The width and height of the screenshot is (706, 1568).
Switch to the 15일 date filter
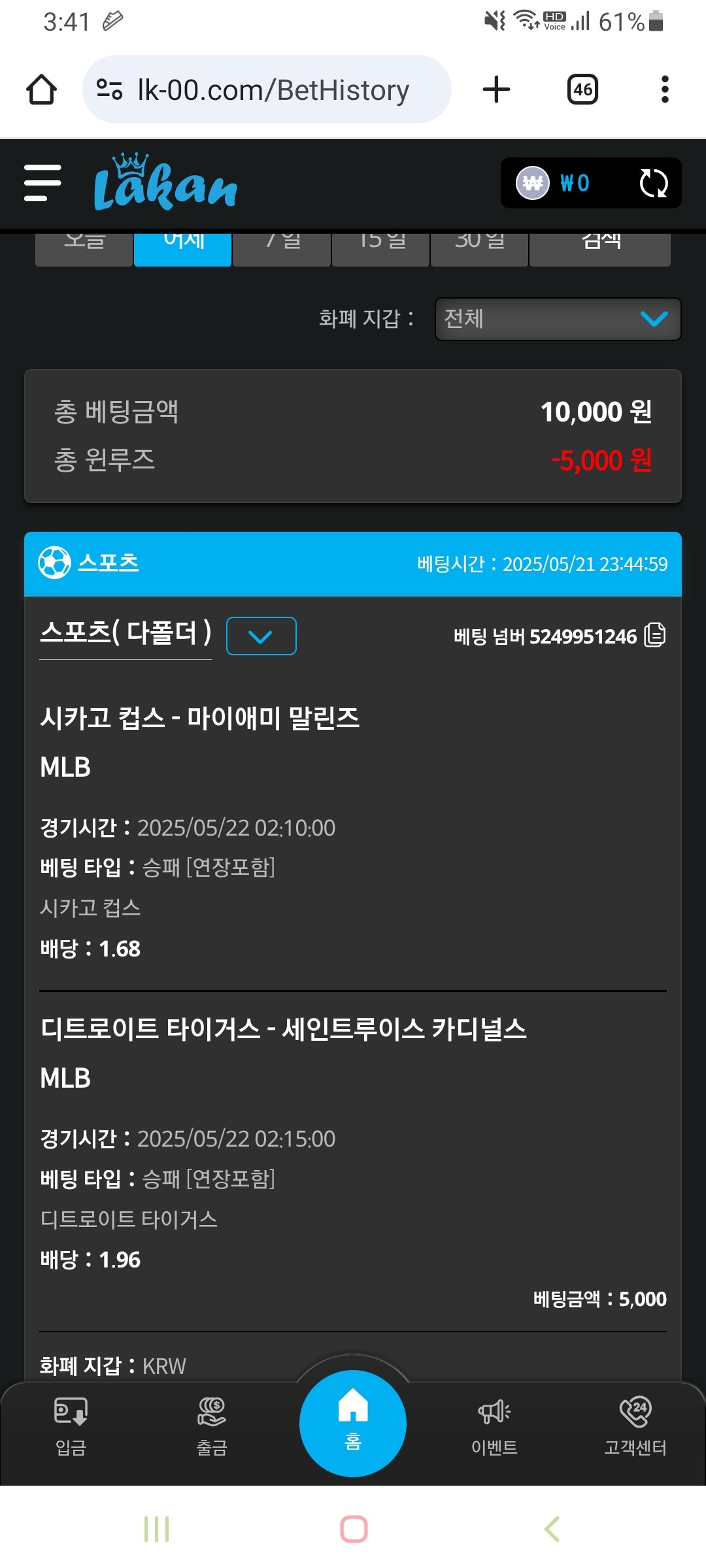coord(381,248)
